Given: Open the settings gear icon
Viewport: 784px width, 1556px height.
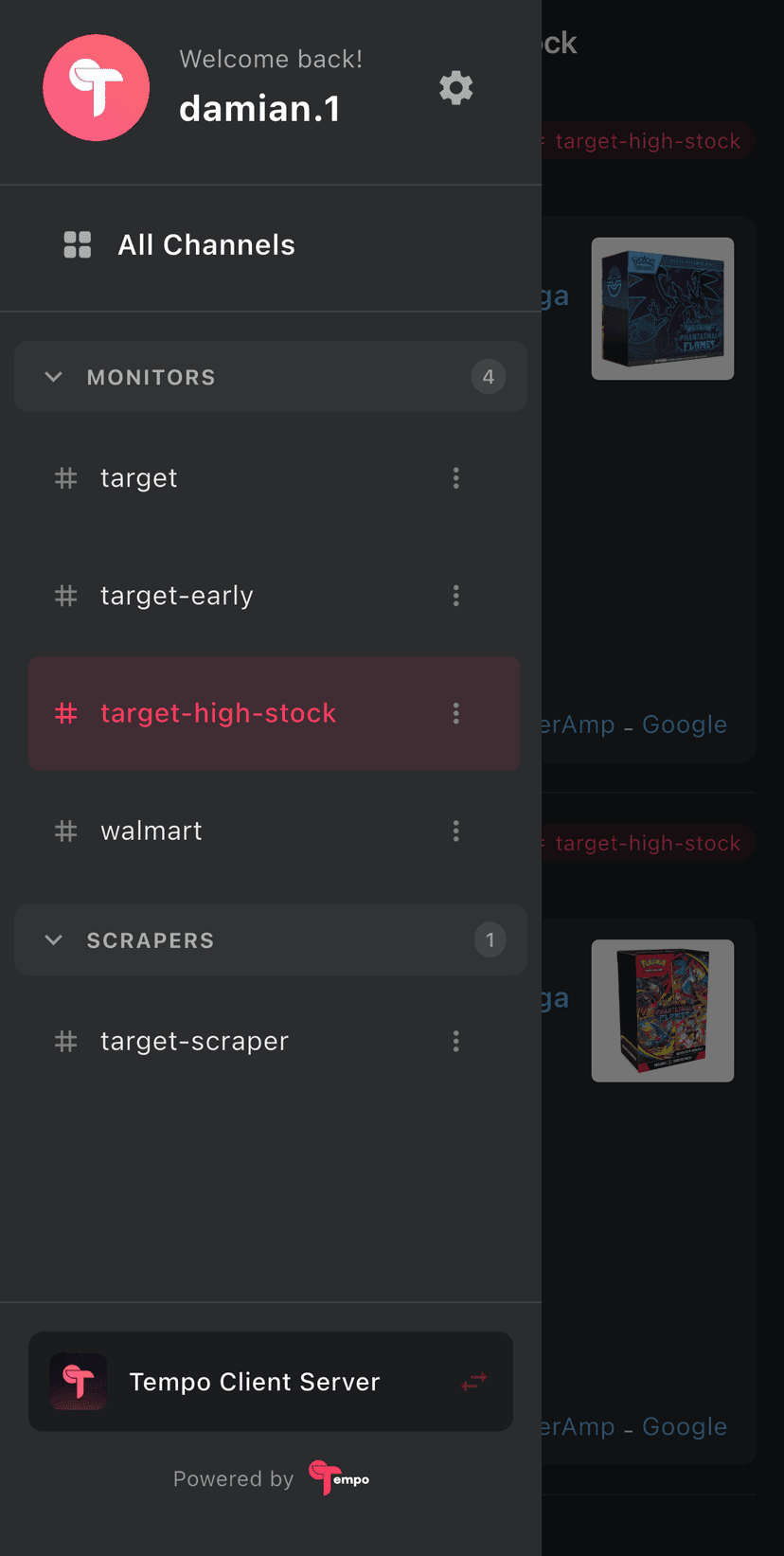Looking at the screenshot, I should pyautogui.click(x=455, y=87).
